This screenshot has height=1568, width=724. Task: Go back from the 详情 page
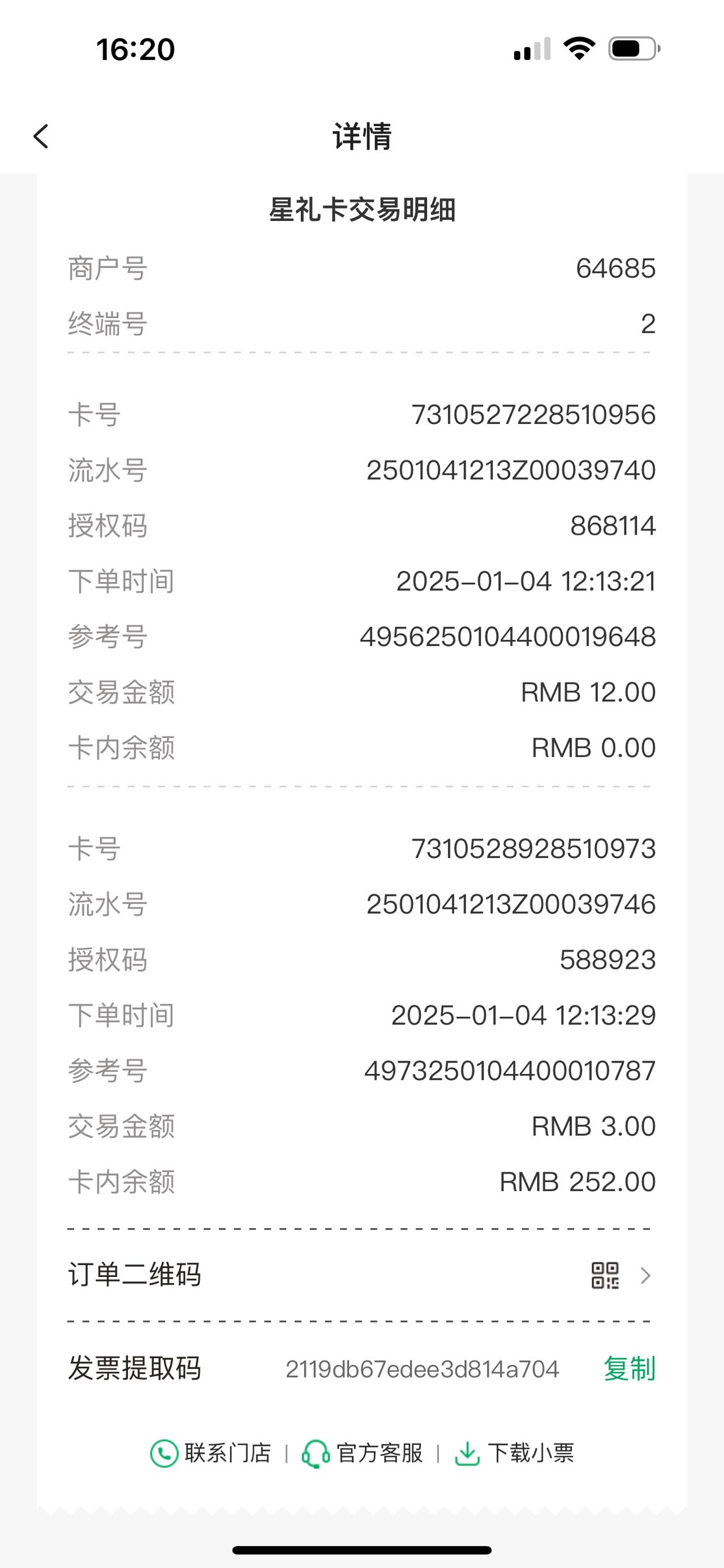click(41, 136)
